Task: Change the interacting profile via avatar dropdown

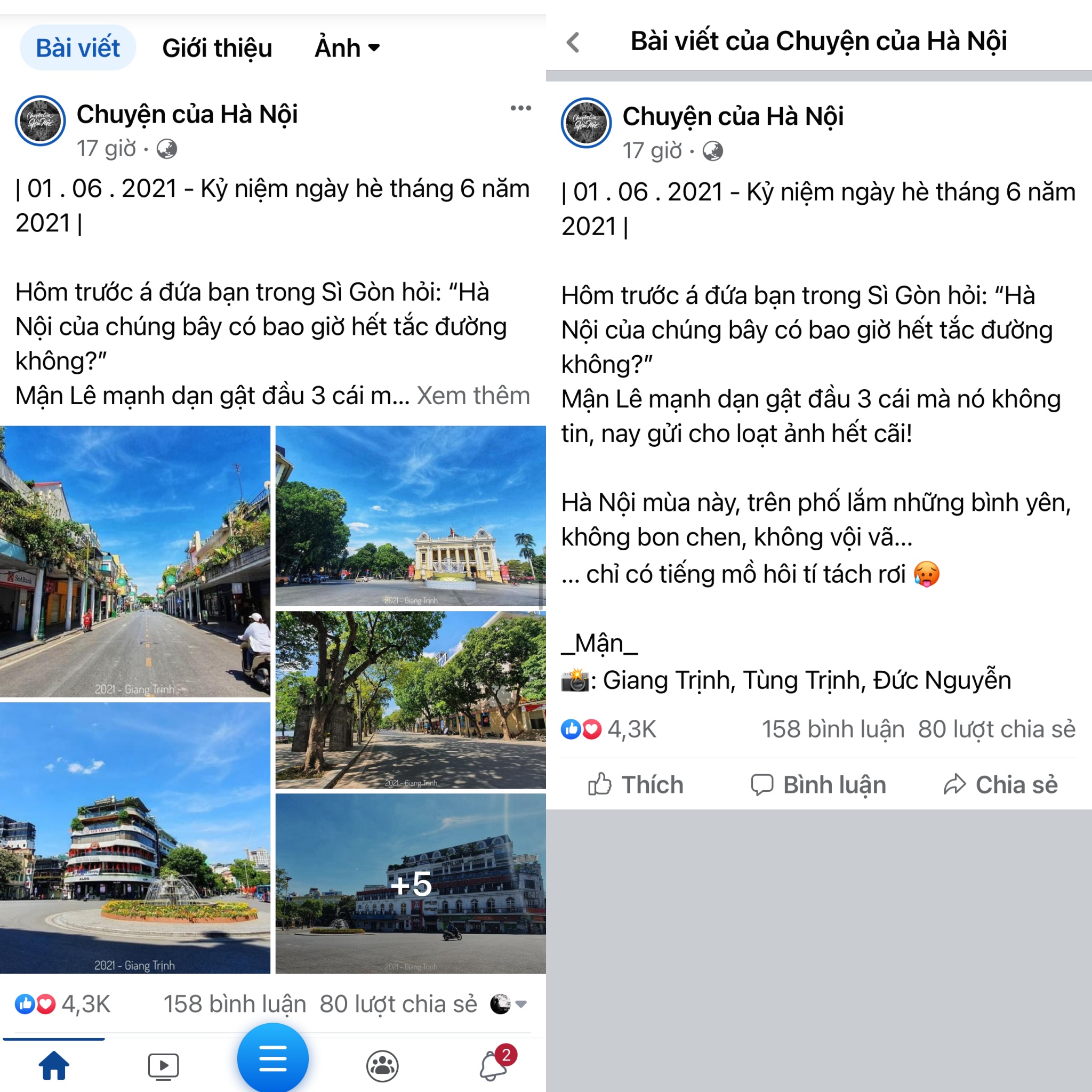Action: coord(508,1005)
